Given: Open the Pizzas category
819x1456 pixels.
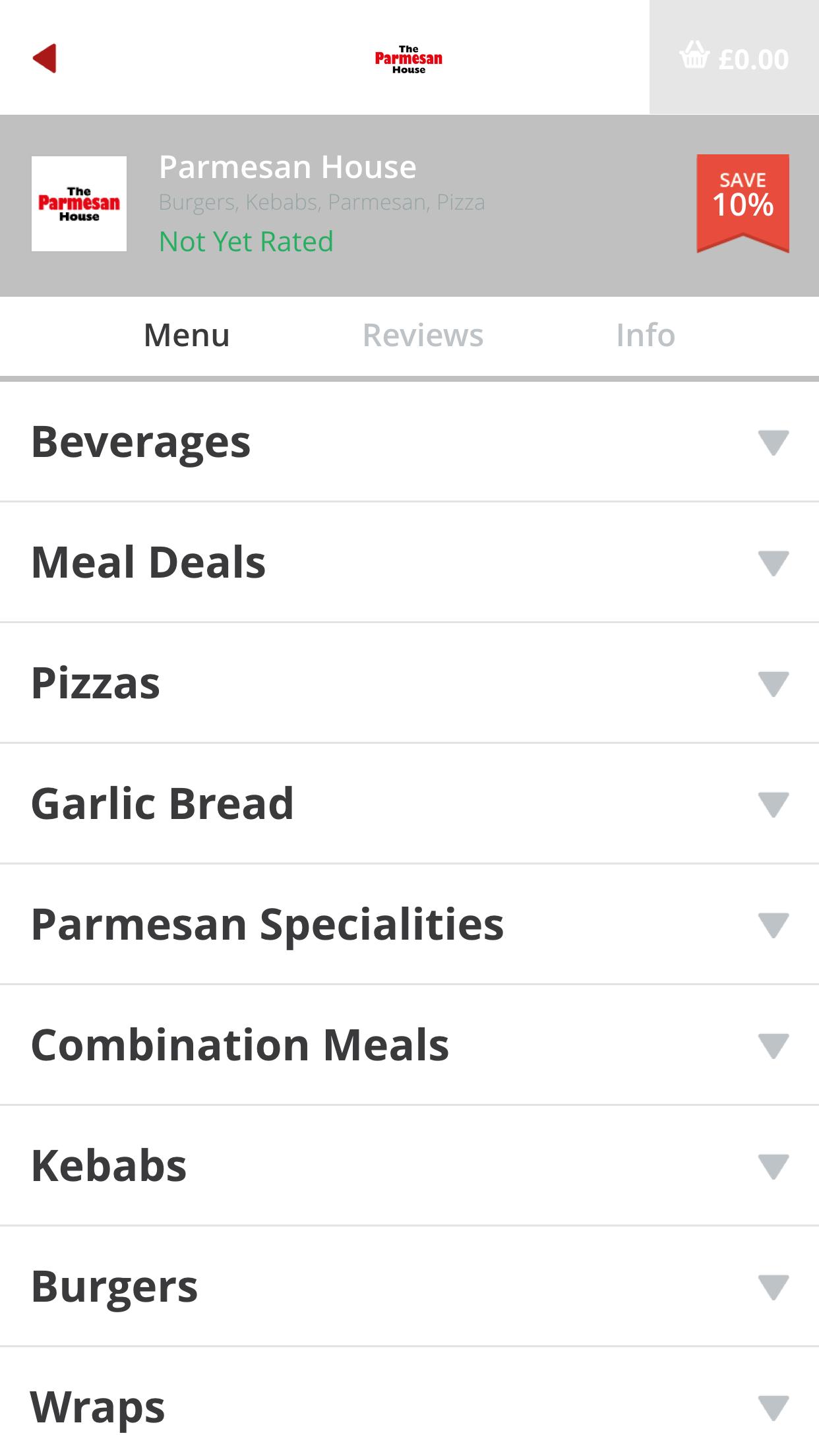Looking at the screenshot, I should coord(409,683).
